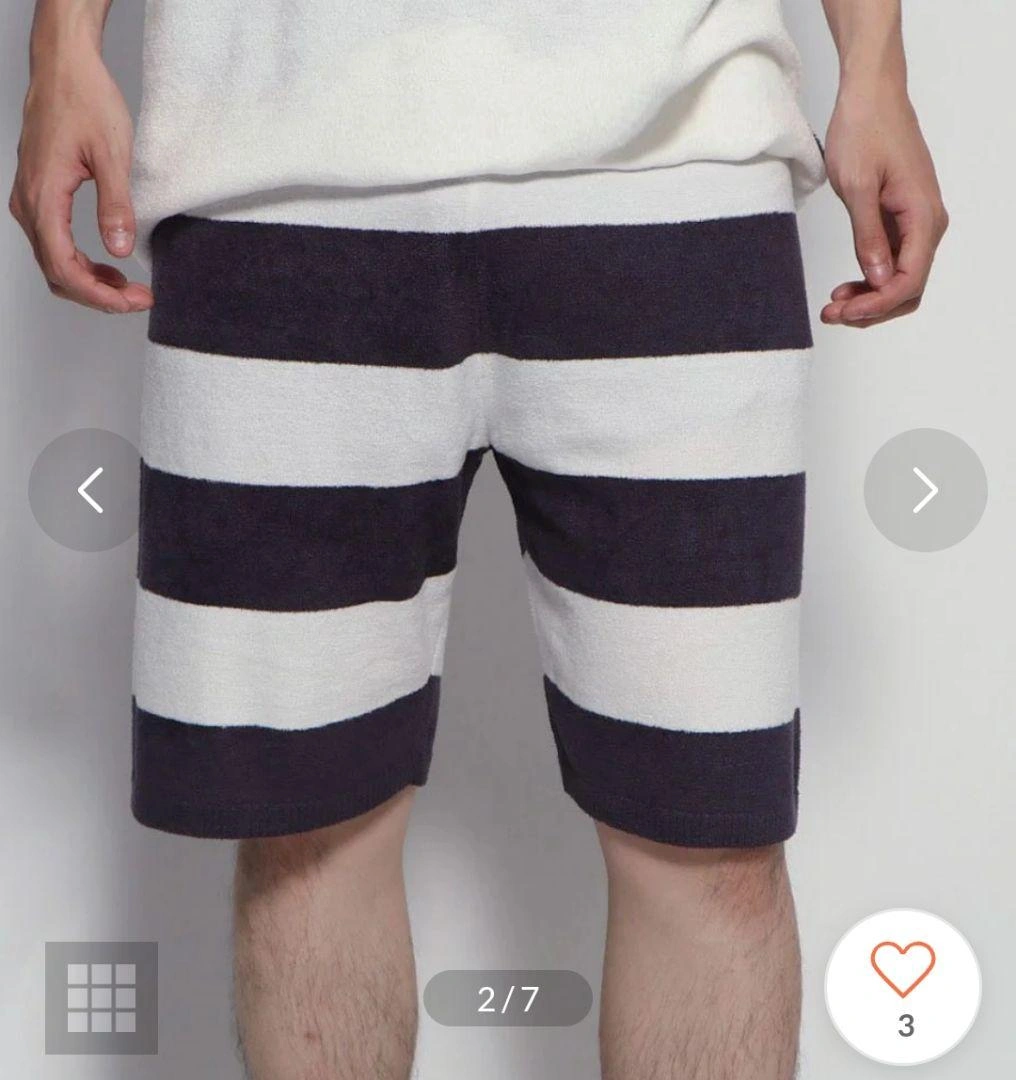Open the photo grid view
Image resolution: width=1016 pixels, height=1080 pixels.
point(101,997)
